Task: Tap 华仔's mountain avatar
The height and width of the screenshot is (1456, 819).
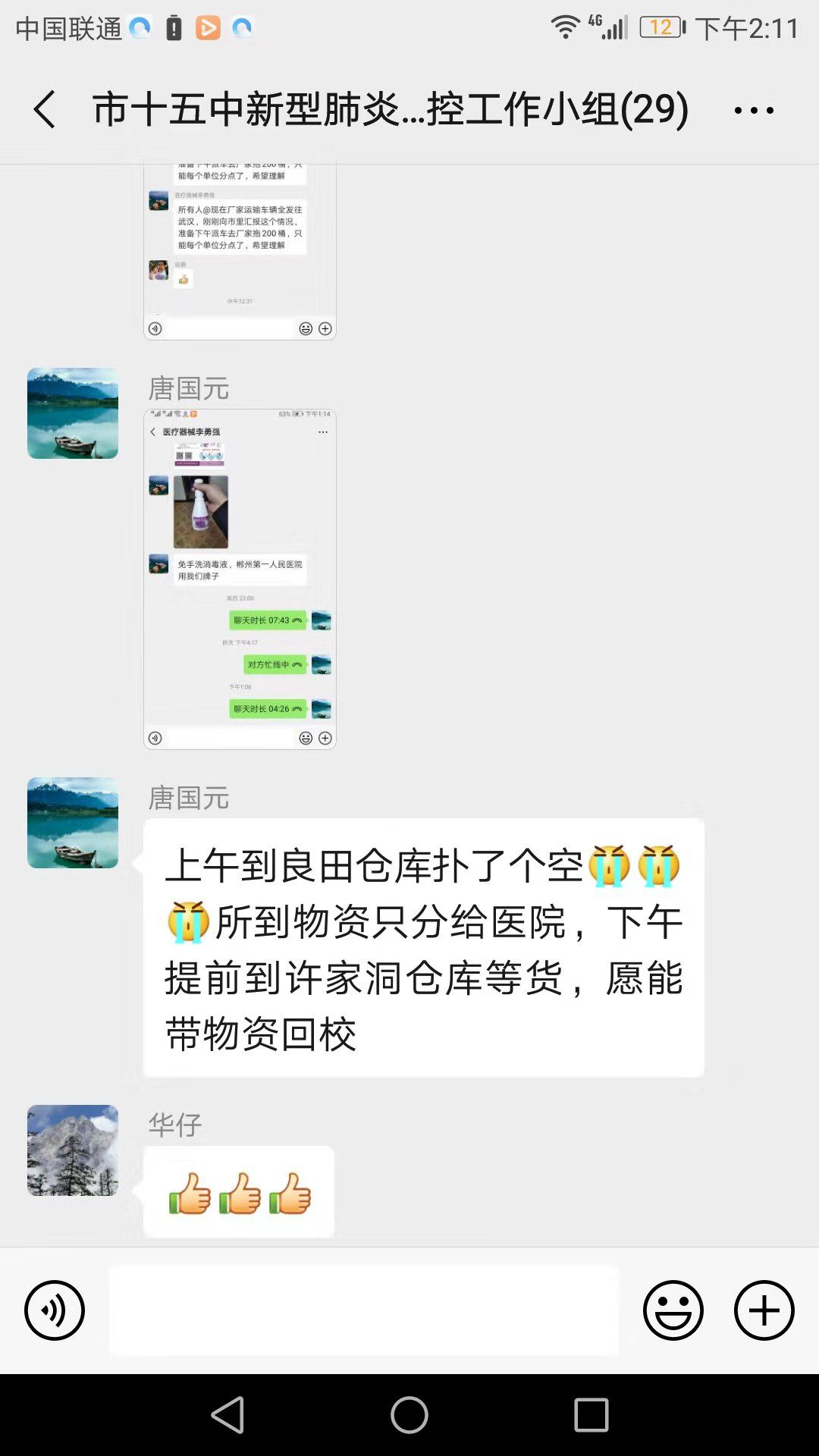Action: coord(73,1150)
